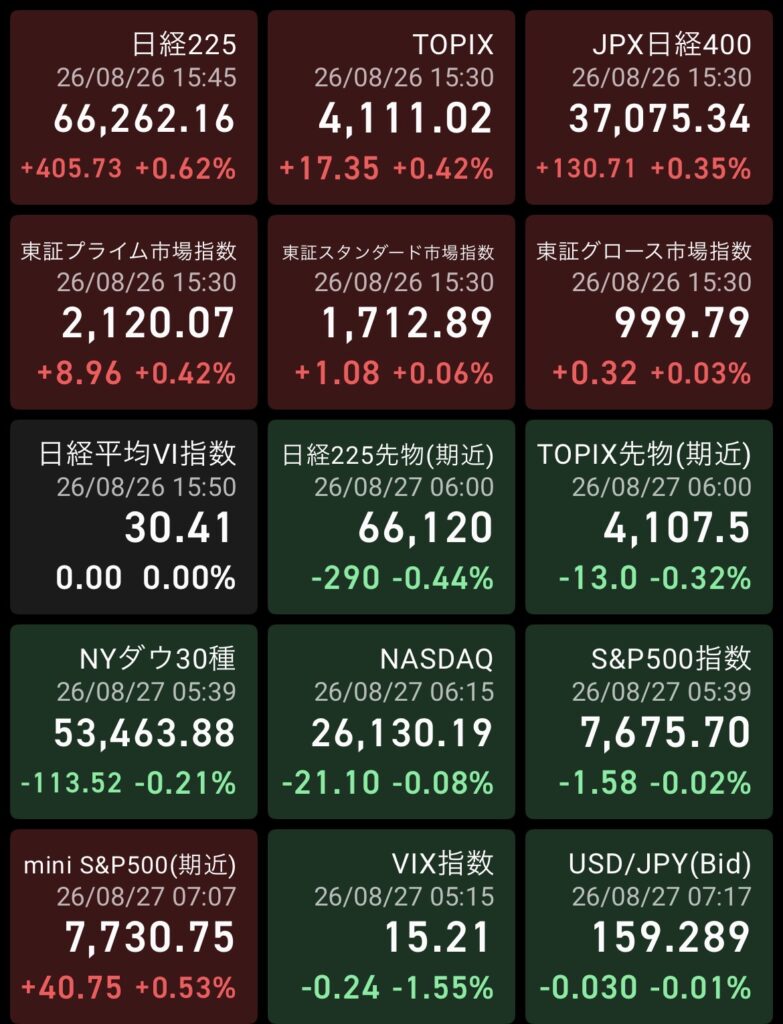
Task: Select the NYダウ30種 tile
Action: click(134, 722)
